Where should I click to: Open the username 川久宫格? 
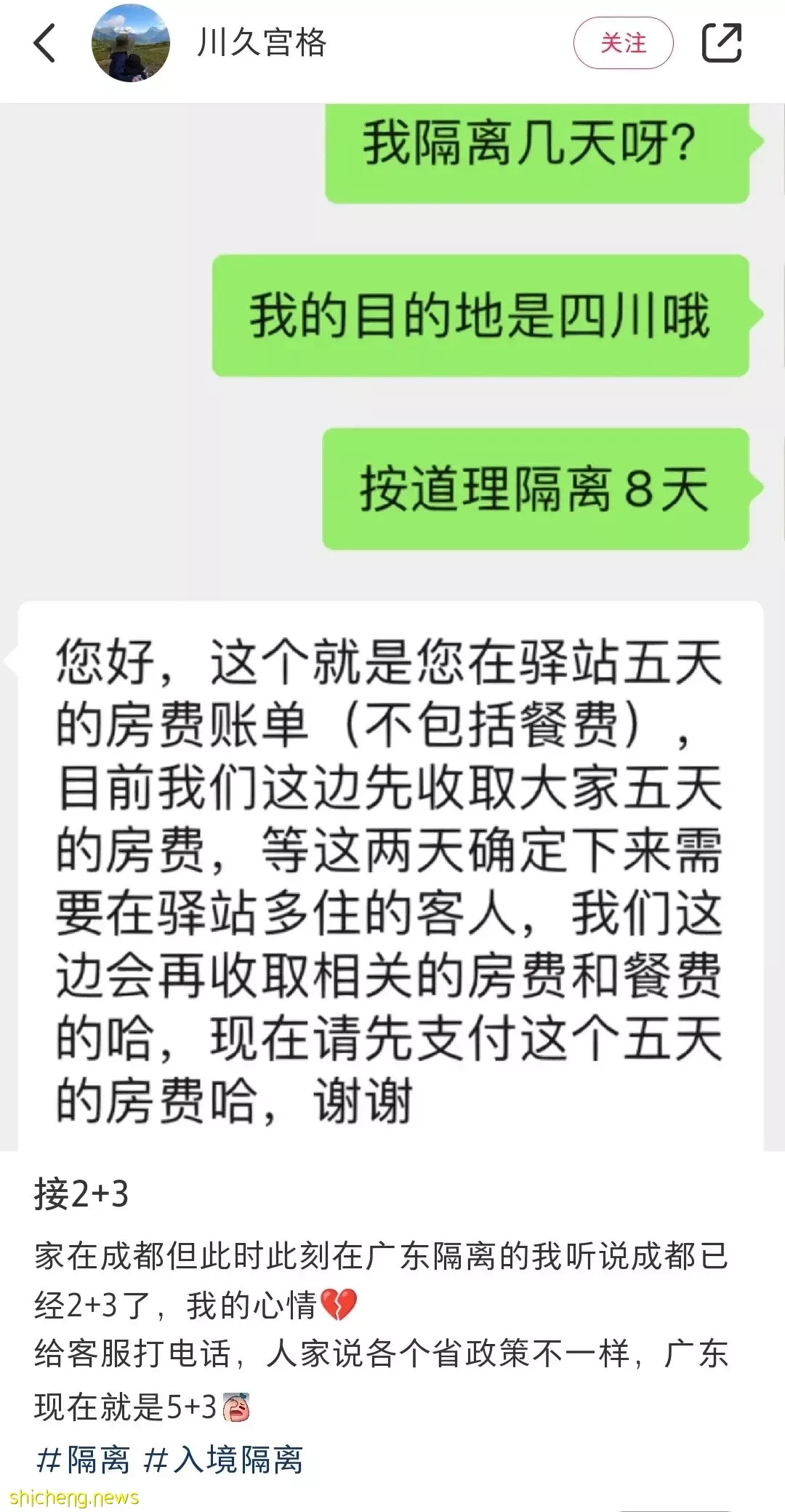coord(262,44)
